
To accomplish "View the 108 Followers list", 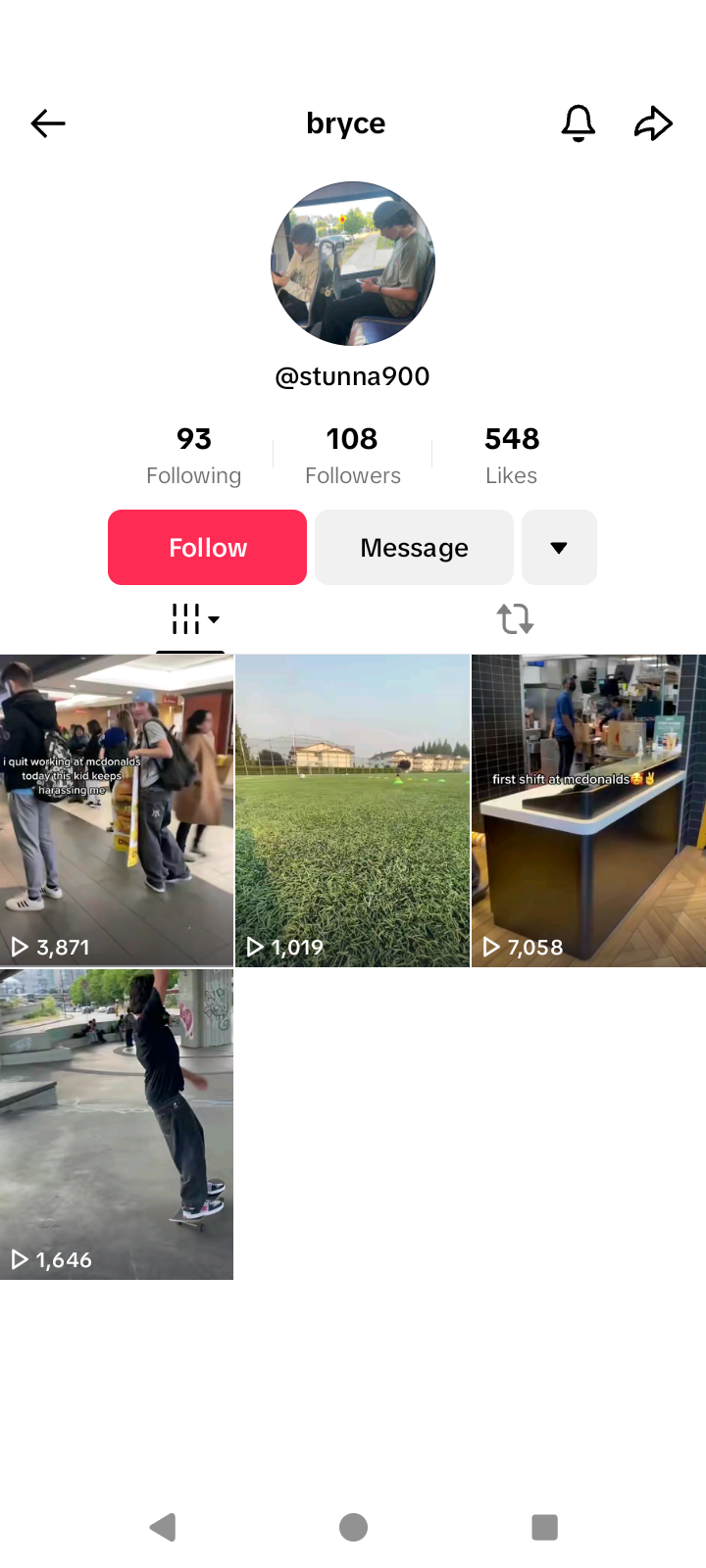I will (352, 455).
